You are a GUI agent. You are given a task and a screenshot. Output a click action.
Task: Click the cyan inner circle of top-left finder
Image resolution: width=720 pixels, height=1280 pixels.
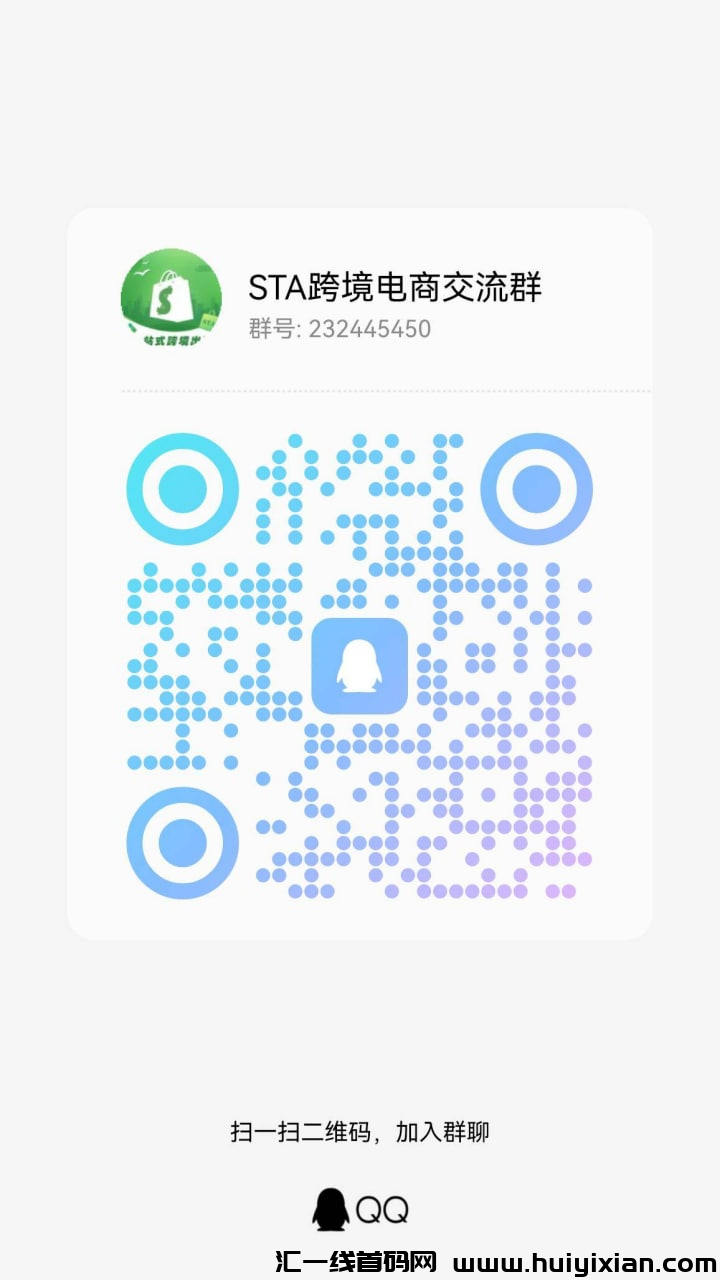[181, 489]
